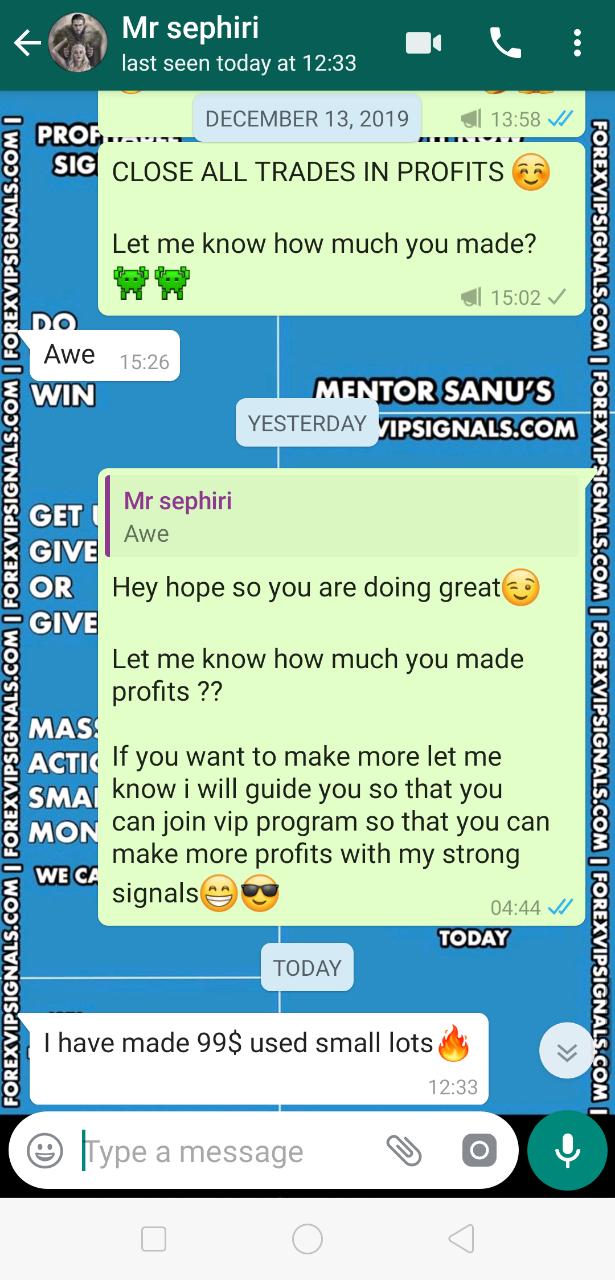Screen dimensions: 615x1280
Task: Tap the system back button
Action: [461, 1239]
